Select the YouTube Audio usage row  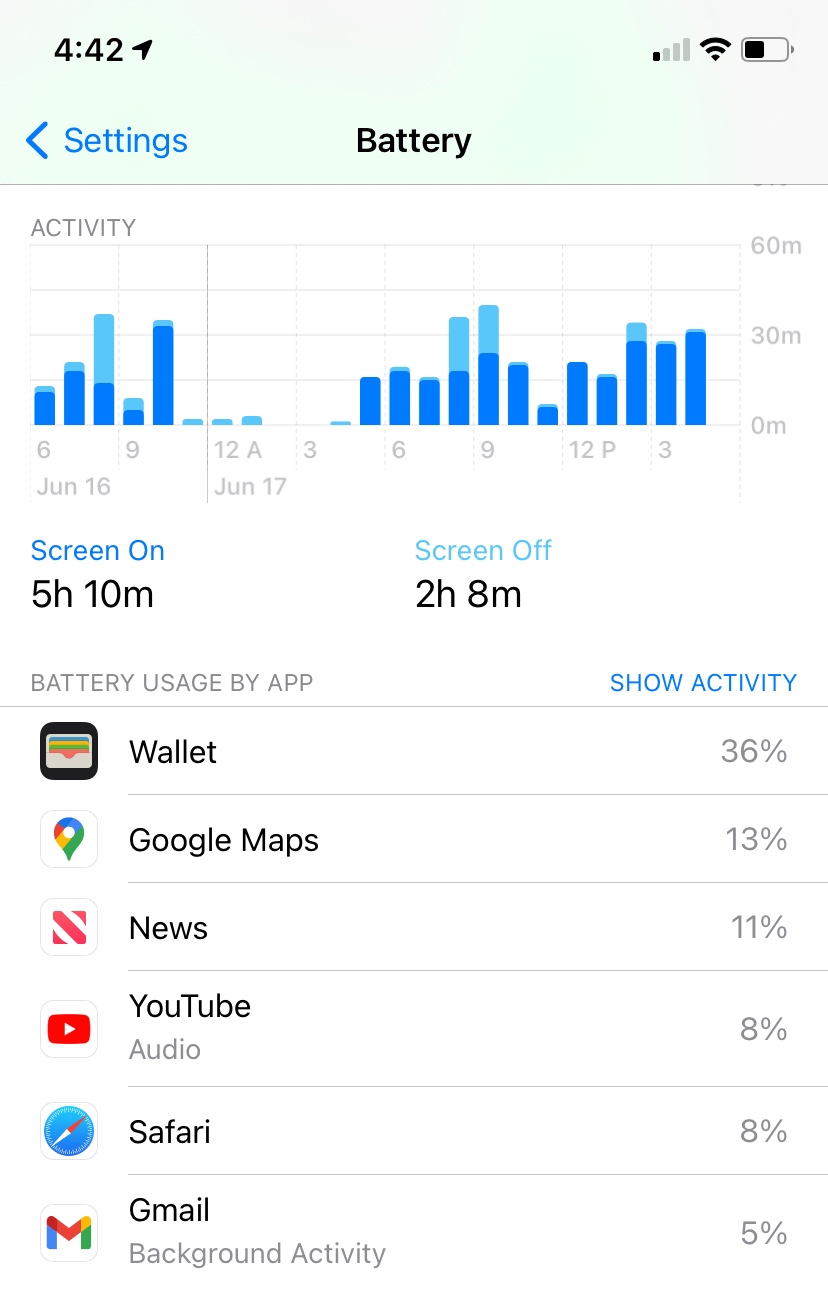[414, 1028]
